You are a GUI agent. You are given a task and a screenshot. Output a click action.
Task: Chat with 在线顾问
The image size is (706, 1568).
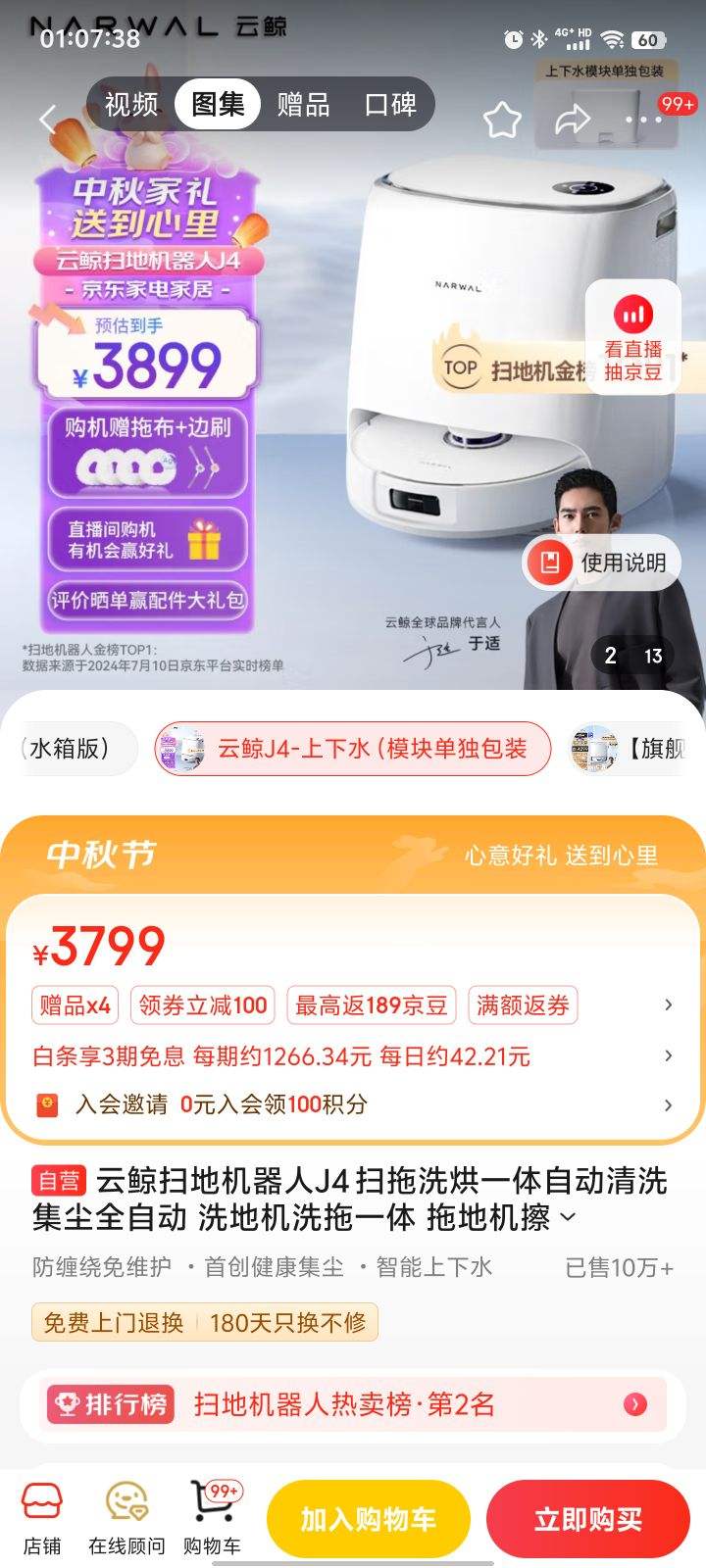(126, 1518)
